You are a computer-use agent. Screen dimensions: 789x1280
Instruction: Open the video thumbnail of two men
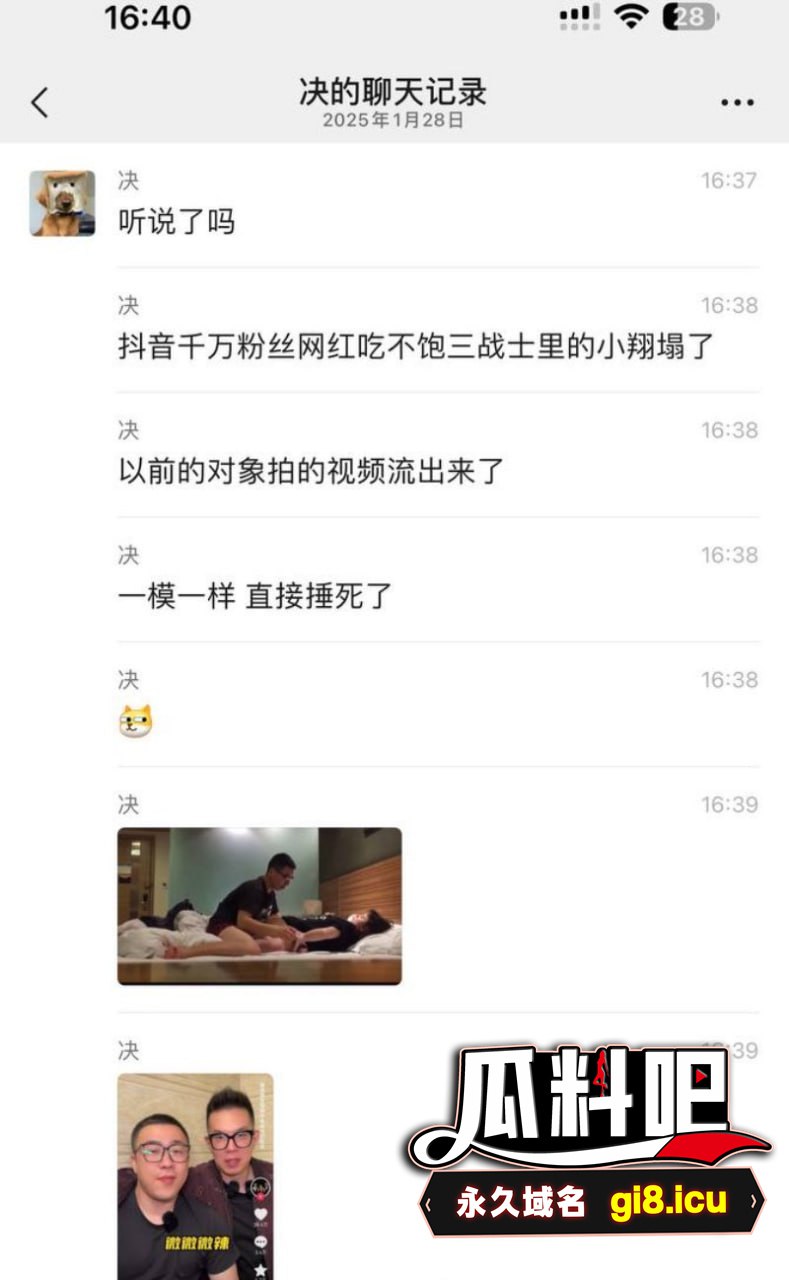[195, 1175]
